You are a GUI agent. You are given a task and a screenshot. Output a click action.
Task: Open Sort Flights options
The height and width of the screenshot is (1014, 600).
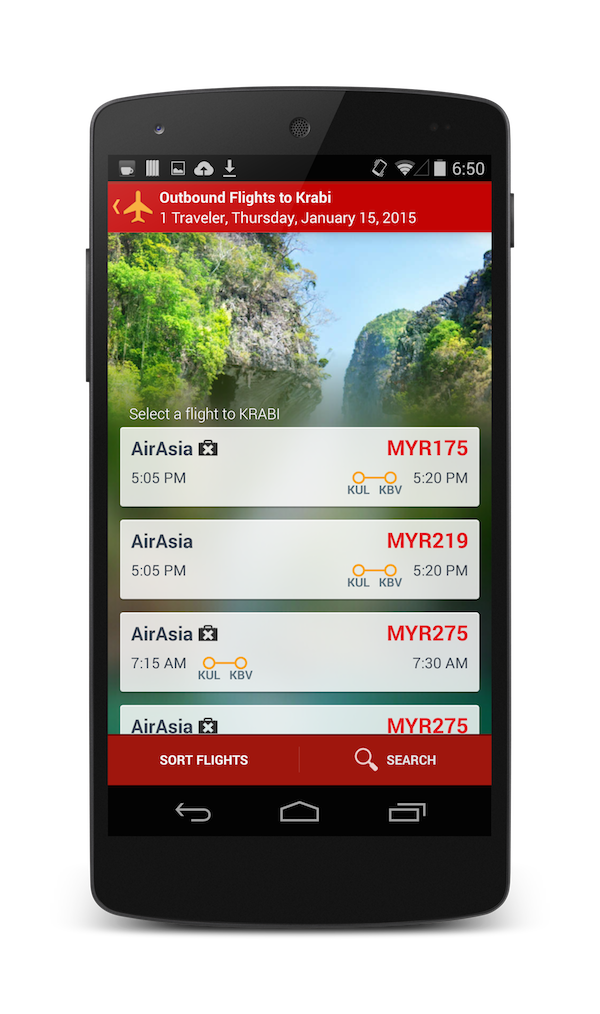[x=203, y=760]
